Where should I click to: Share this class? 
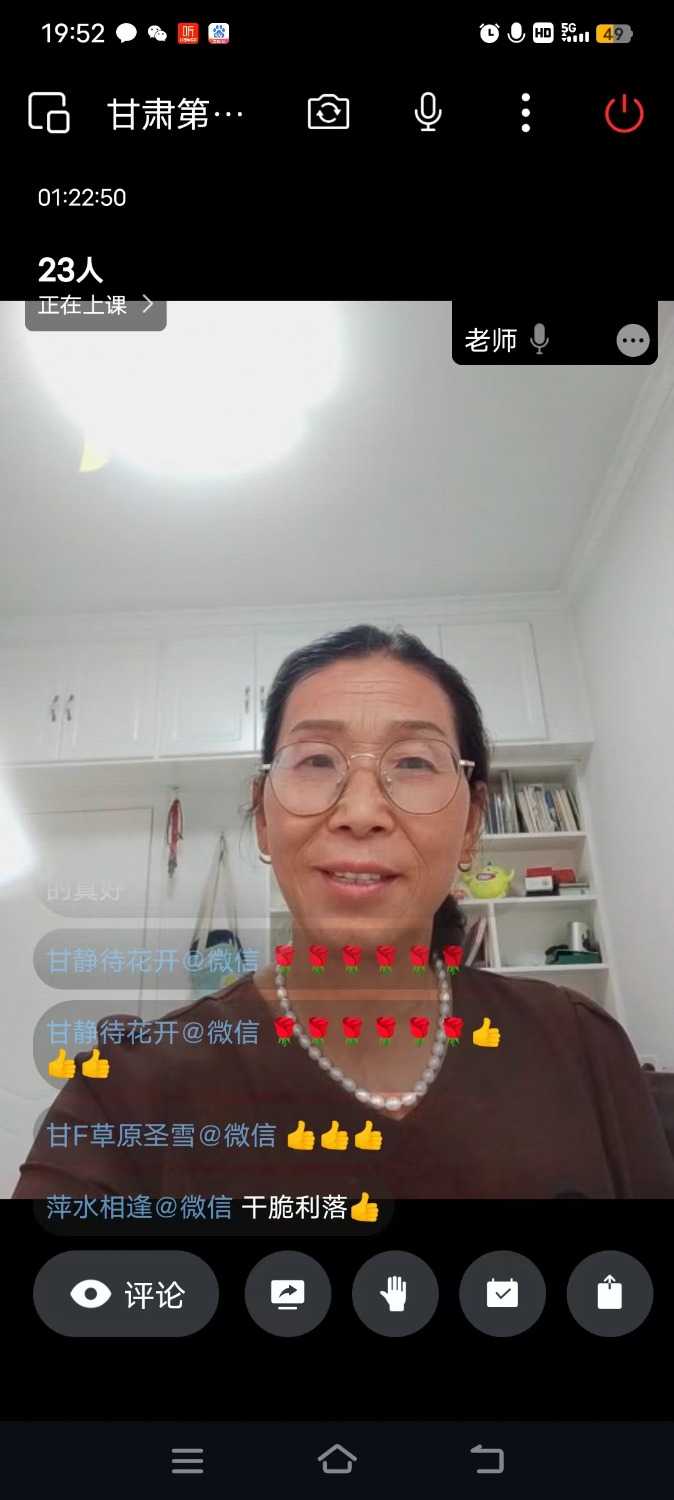[609, 1294]
